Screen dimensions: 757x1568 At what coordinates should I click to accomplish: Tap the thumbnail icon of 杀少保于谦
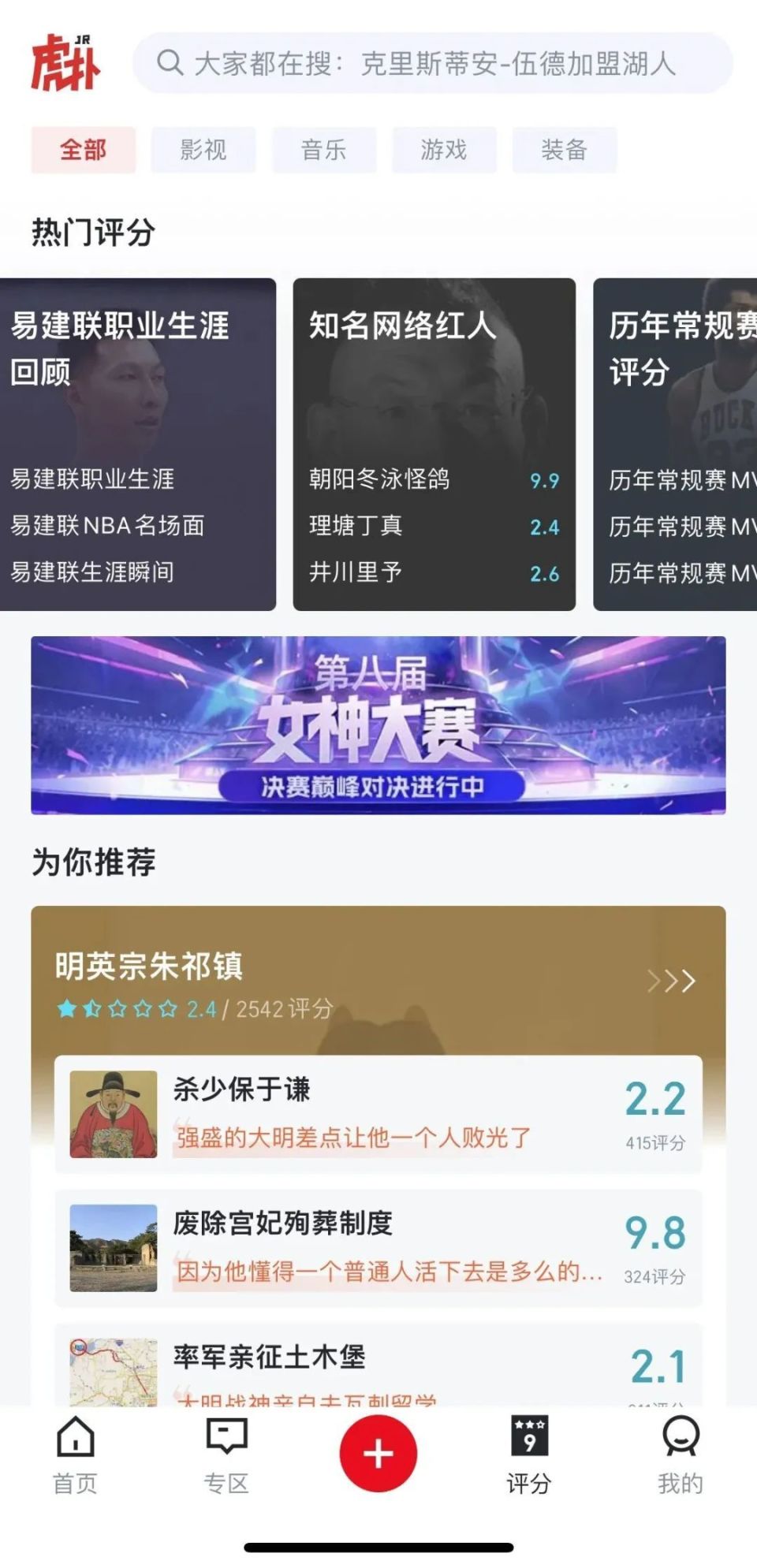click(111, 1106)
